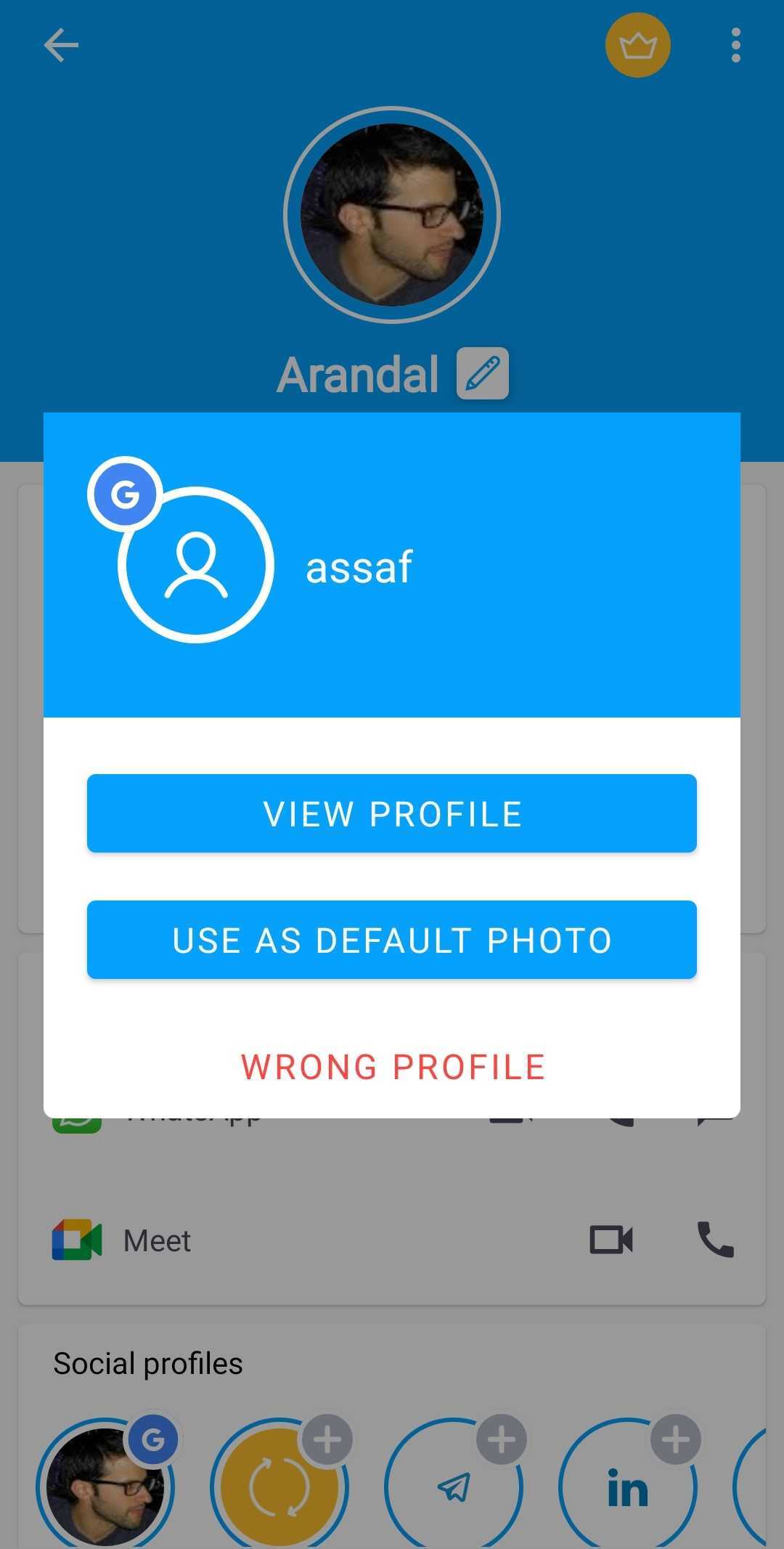Tap View Profile button
Screen dimensions: 784x1549
point(392,813)
